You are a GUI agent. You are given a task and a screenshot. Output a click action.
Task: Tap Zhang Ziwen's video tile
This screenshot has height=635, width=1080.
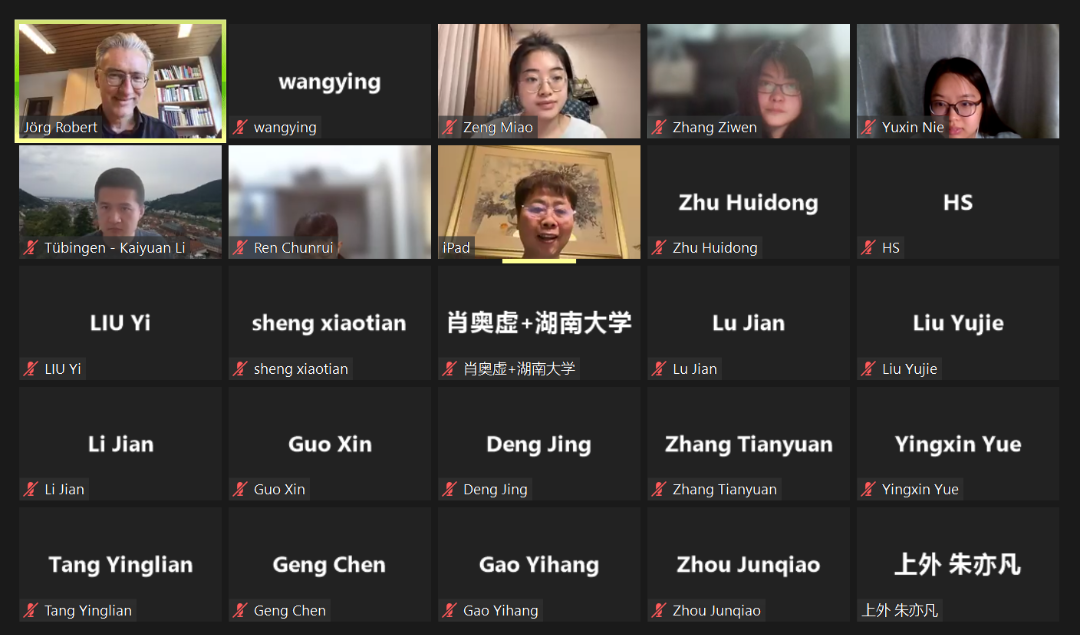(x=748, y=81)
